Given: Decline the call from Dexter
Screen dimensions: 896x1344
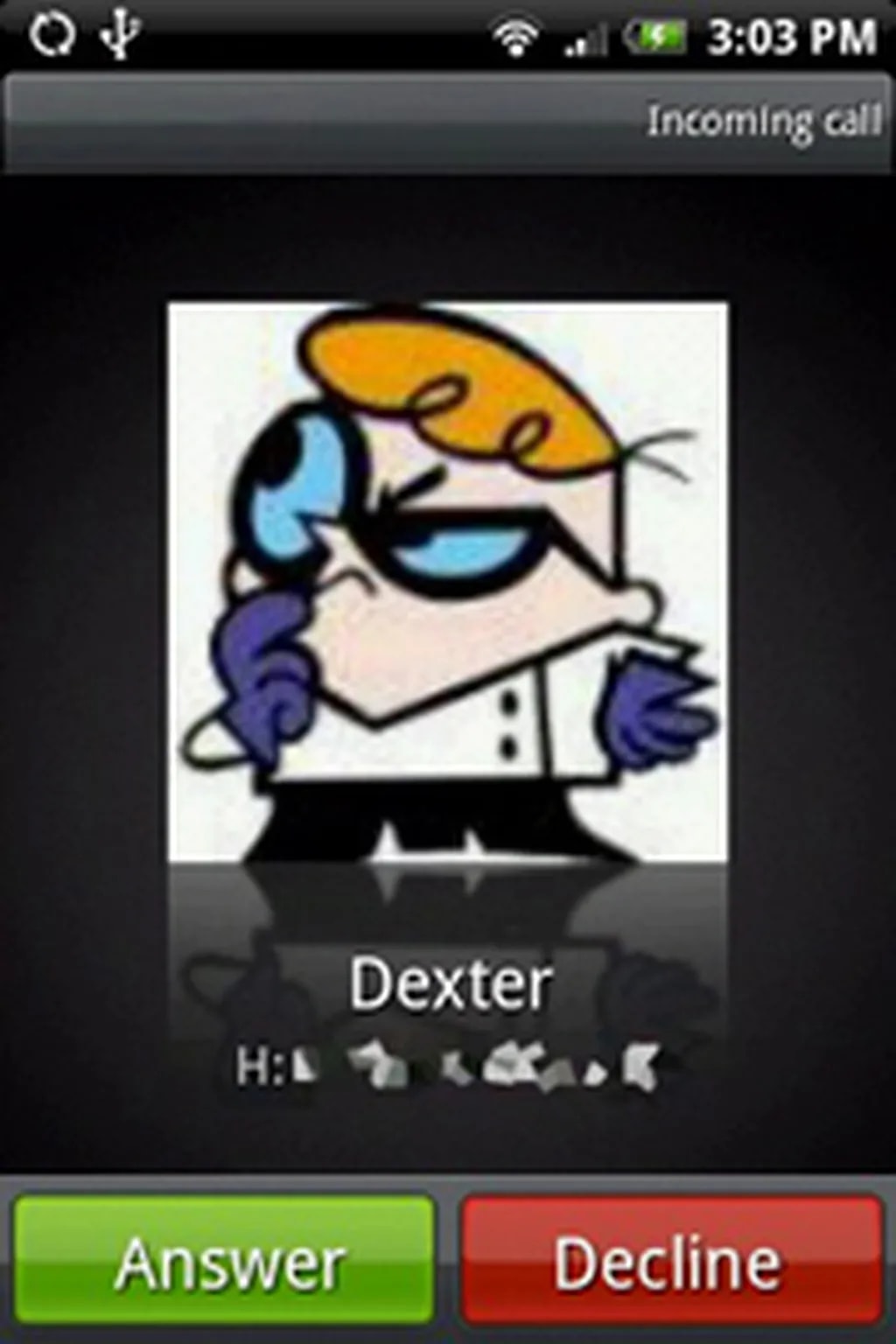Looking at the screenshot, I should point(670,1261).
